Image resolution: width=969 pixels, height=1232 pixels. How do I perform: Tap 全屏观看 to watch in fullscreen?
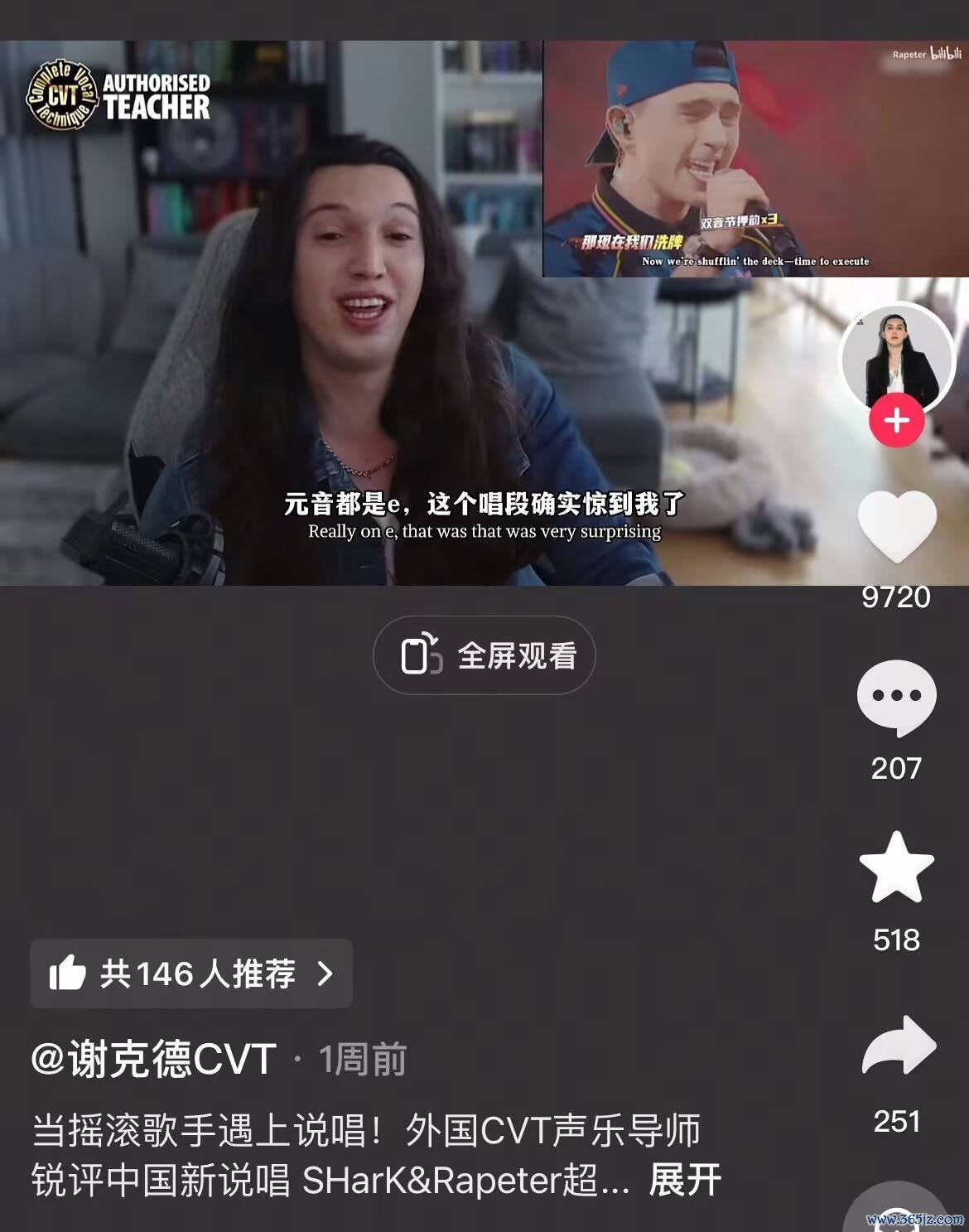click(485, 656)
